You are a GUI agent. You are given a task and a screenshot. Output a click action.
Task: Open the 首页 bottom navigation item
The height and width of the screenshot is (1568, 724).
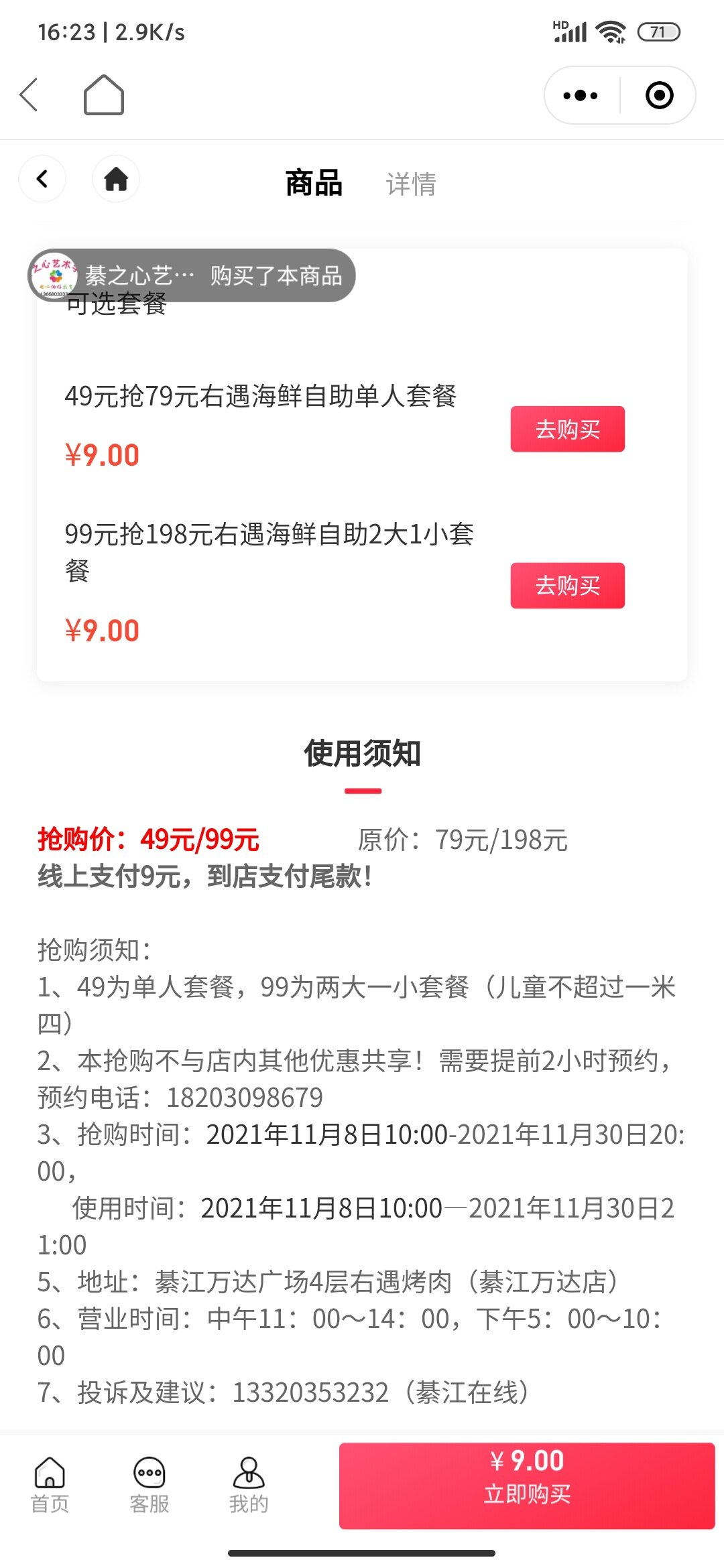[50, 1485]
